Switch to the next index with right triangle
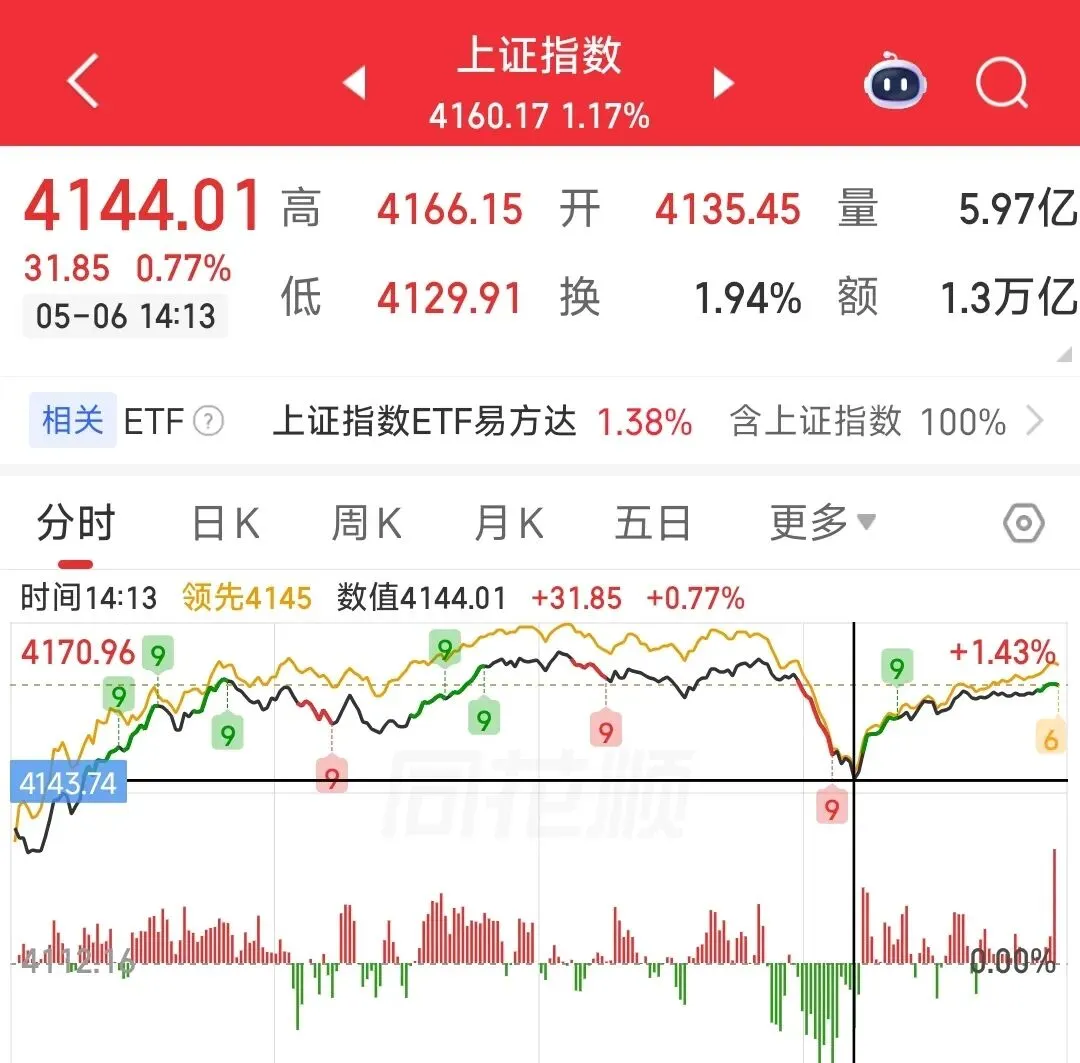Viewport: 1080px width, 1063px height. 723,83
